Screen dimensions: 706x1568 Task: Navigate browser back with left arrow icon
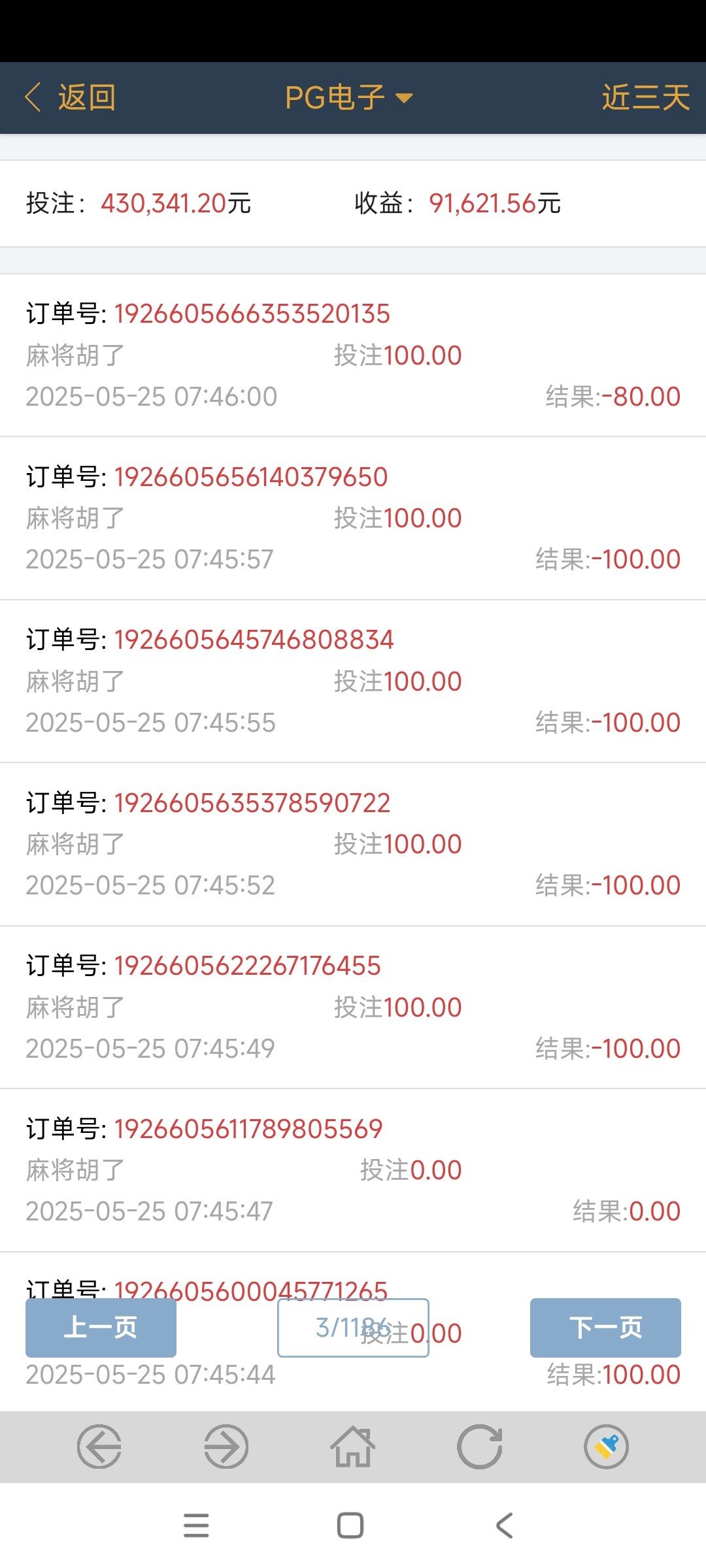point(99,1446)
